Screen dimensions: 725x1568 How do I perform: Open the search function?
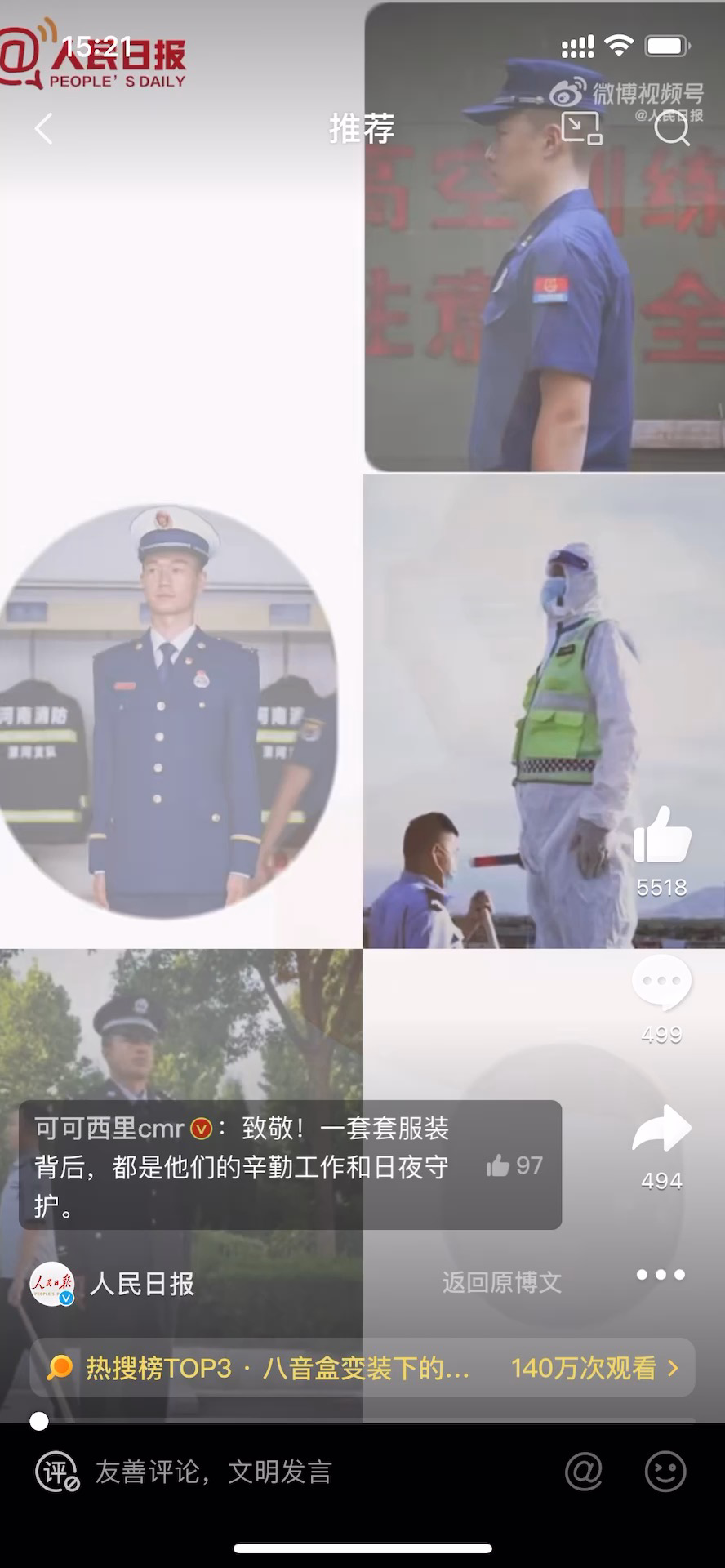(x=673, y=129)
